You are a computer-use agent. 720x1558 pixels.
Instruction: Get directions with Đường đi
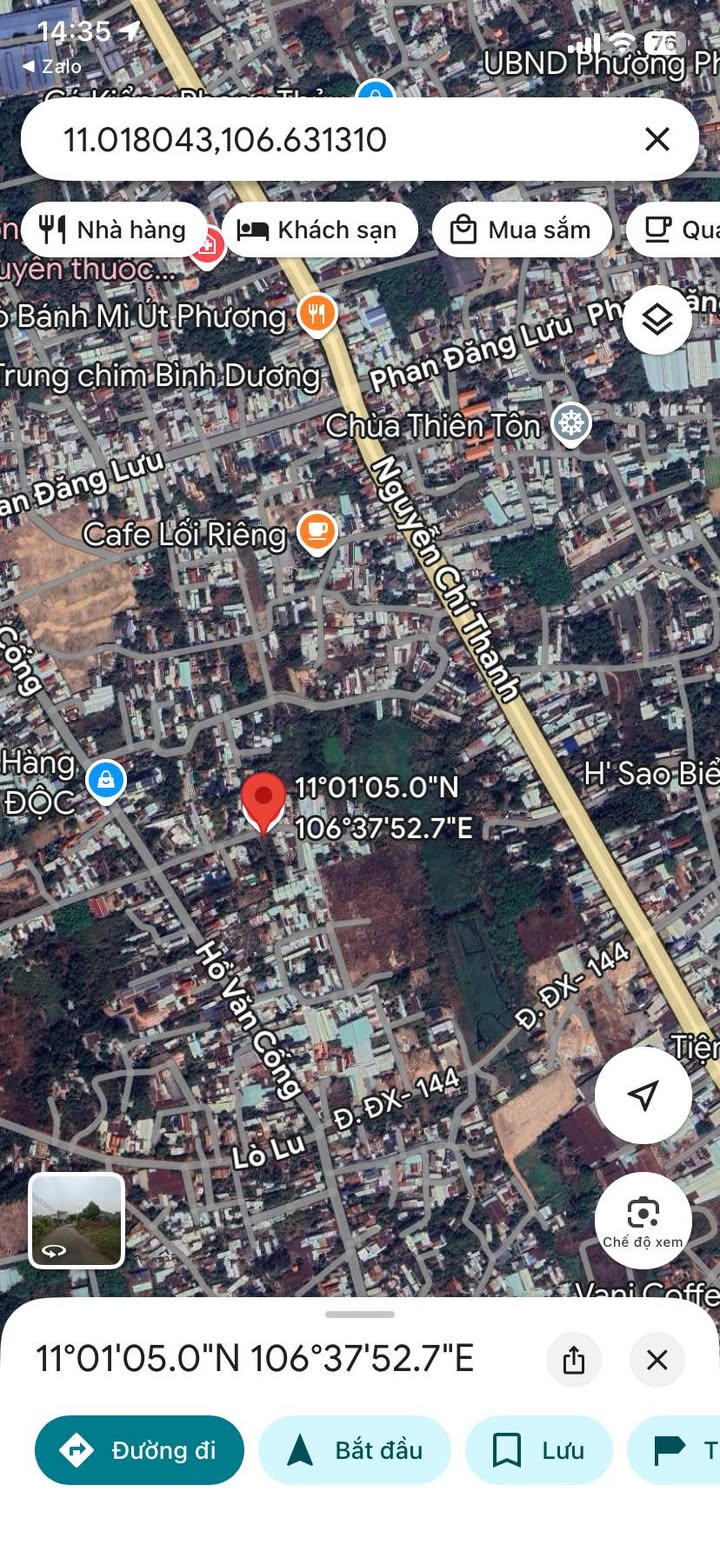[139, 1450]
